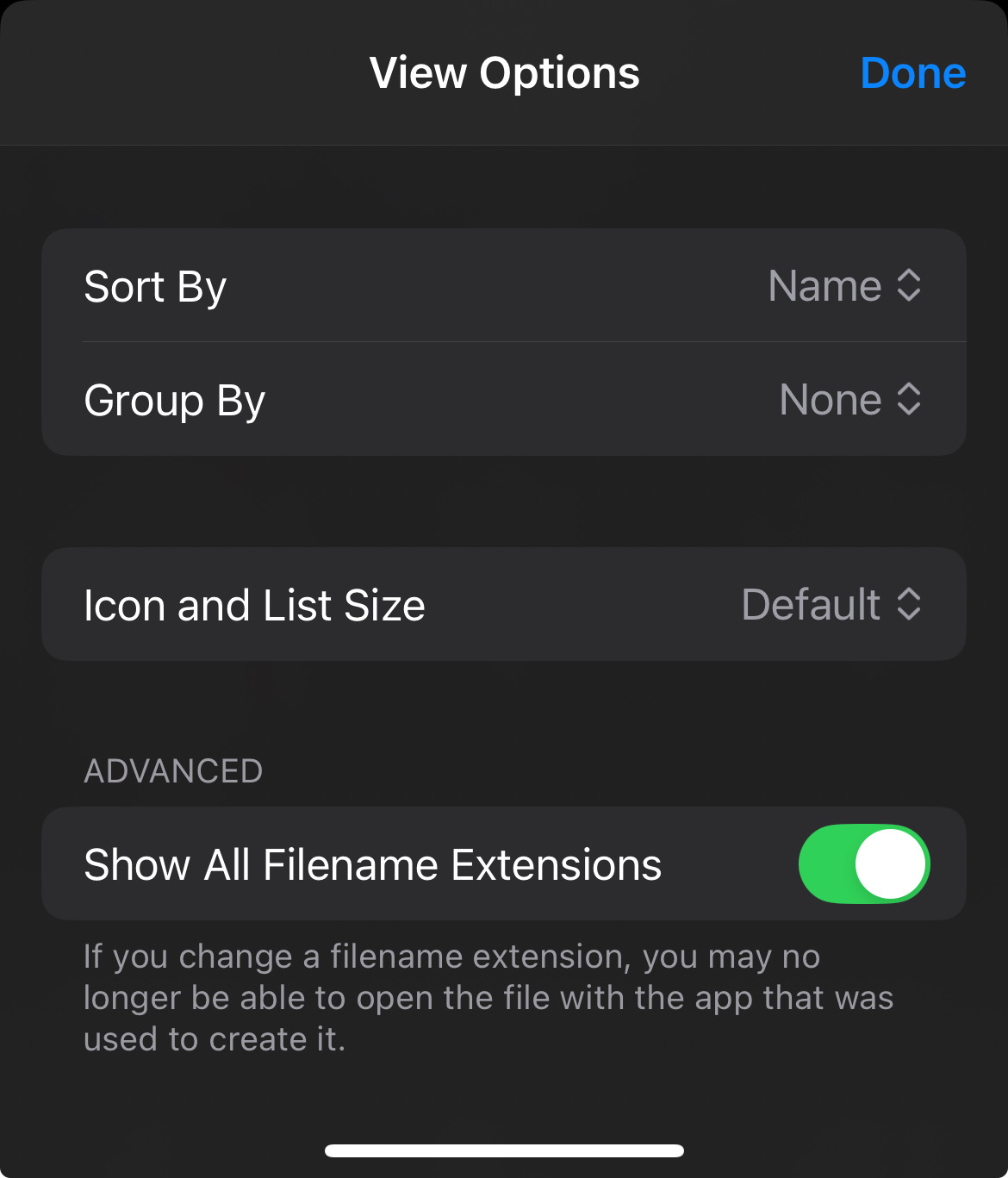Image resolution: width=1008 pixels, height=1178 pixels.
Task: Turn off Show All Filename Extensions
Action: 863,864
